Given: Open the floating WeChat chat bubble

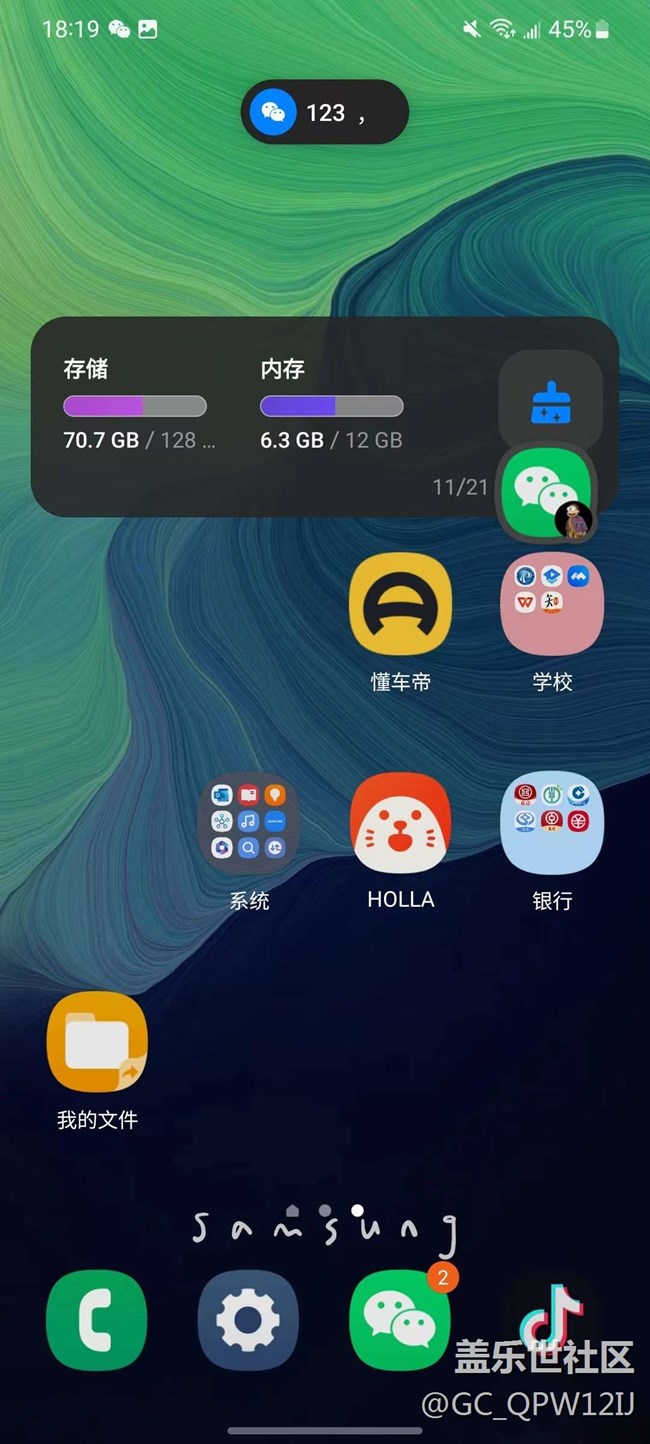Looking at the screenshot, I should click(x=548, y=492).
